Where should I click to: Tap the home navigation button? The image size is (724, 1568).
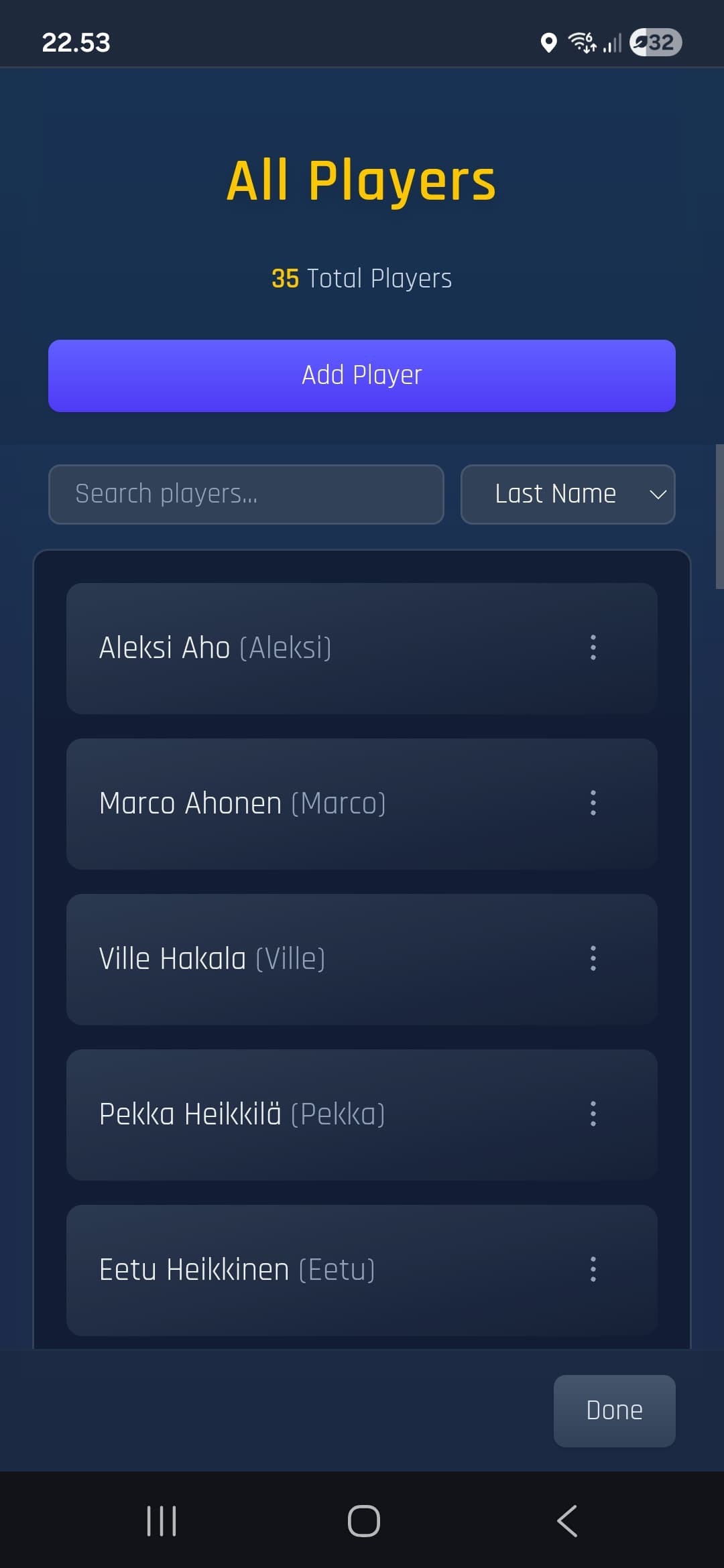point(362,1520)
